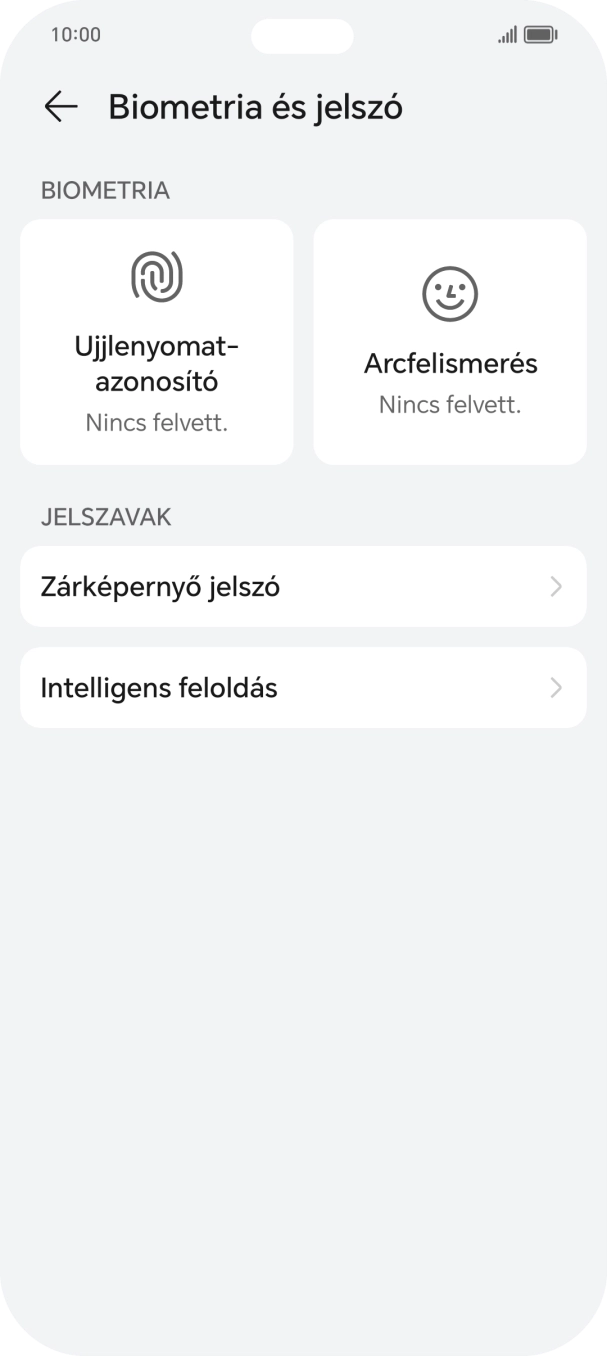
Task: Open the Arcfelismerés card
Action: click(x=450, y=342)
